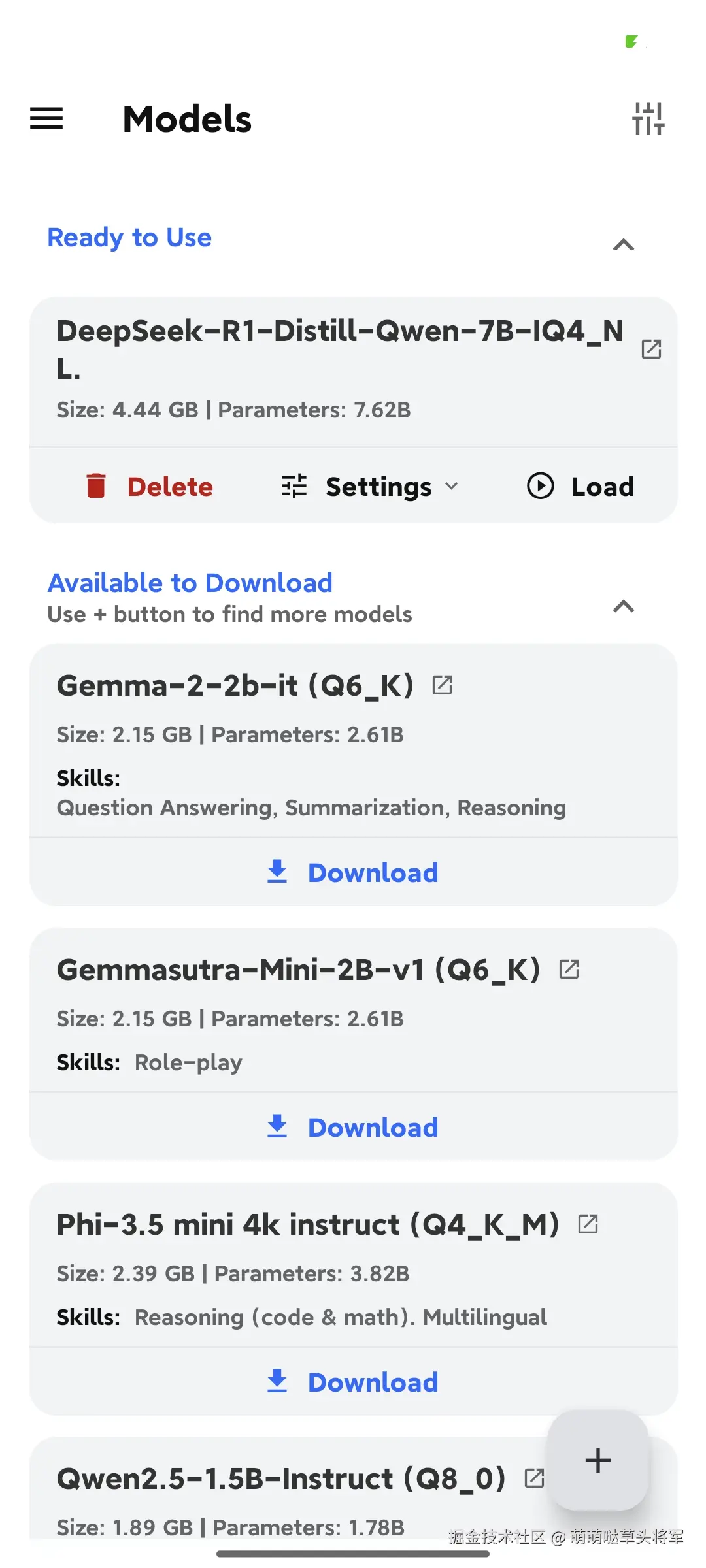Open external link for Gemmasutra-Mini-2B-v1
This screenshot has height=1568, width=706.
coord(568,970)
